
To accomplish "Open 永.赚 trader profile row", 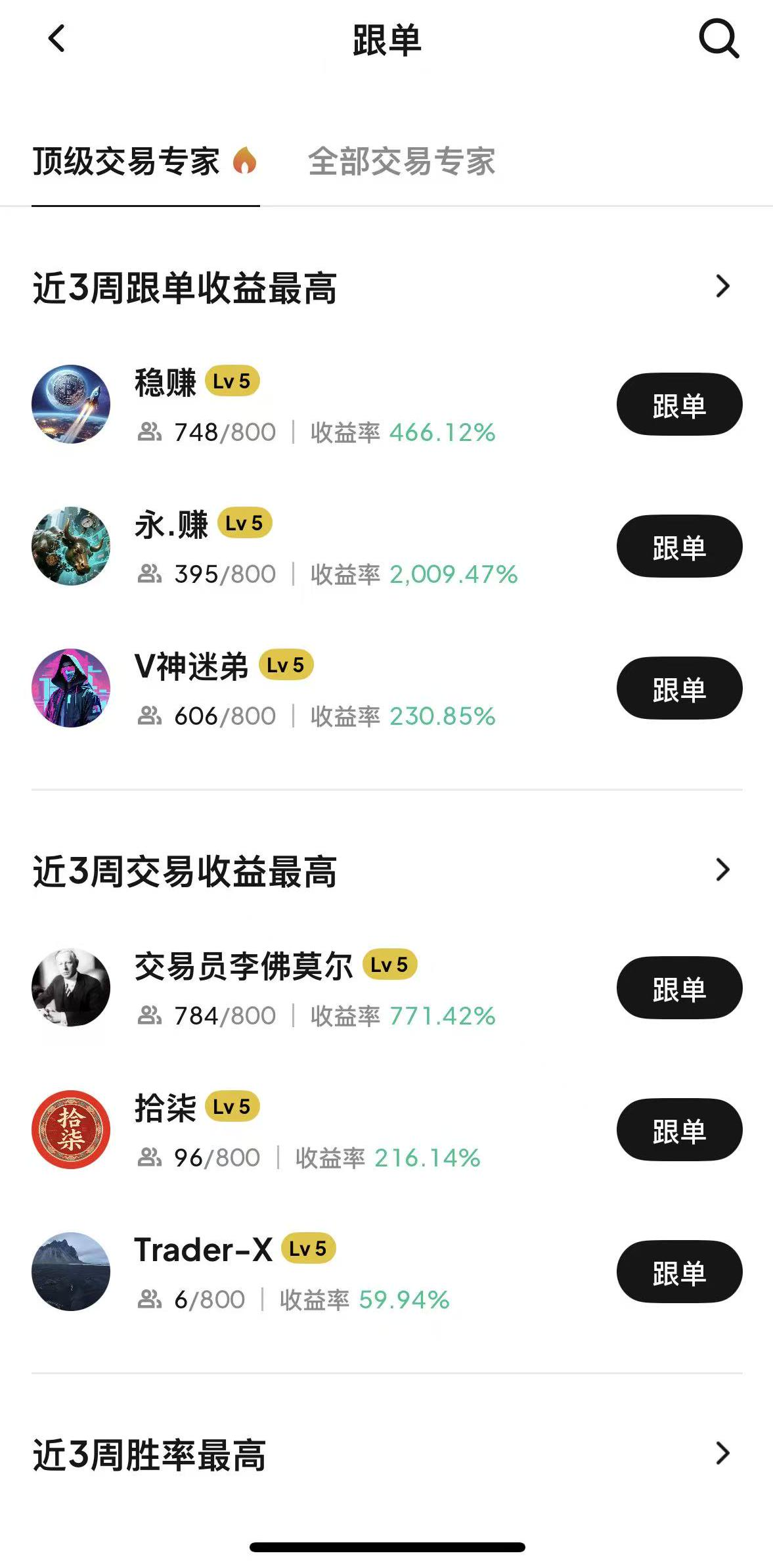I will click(x=315, y=547).
